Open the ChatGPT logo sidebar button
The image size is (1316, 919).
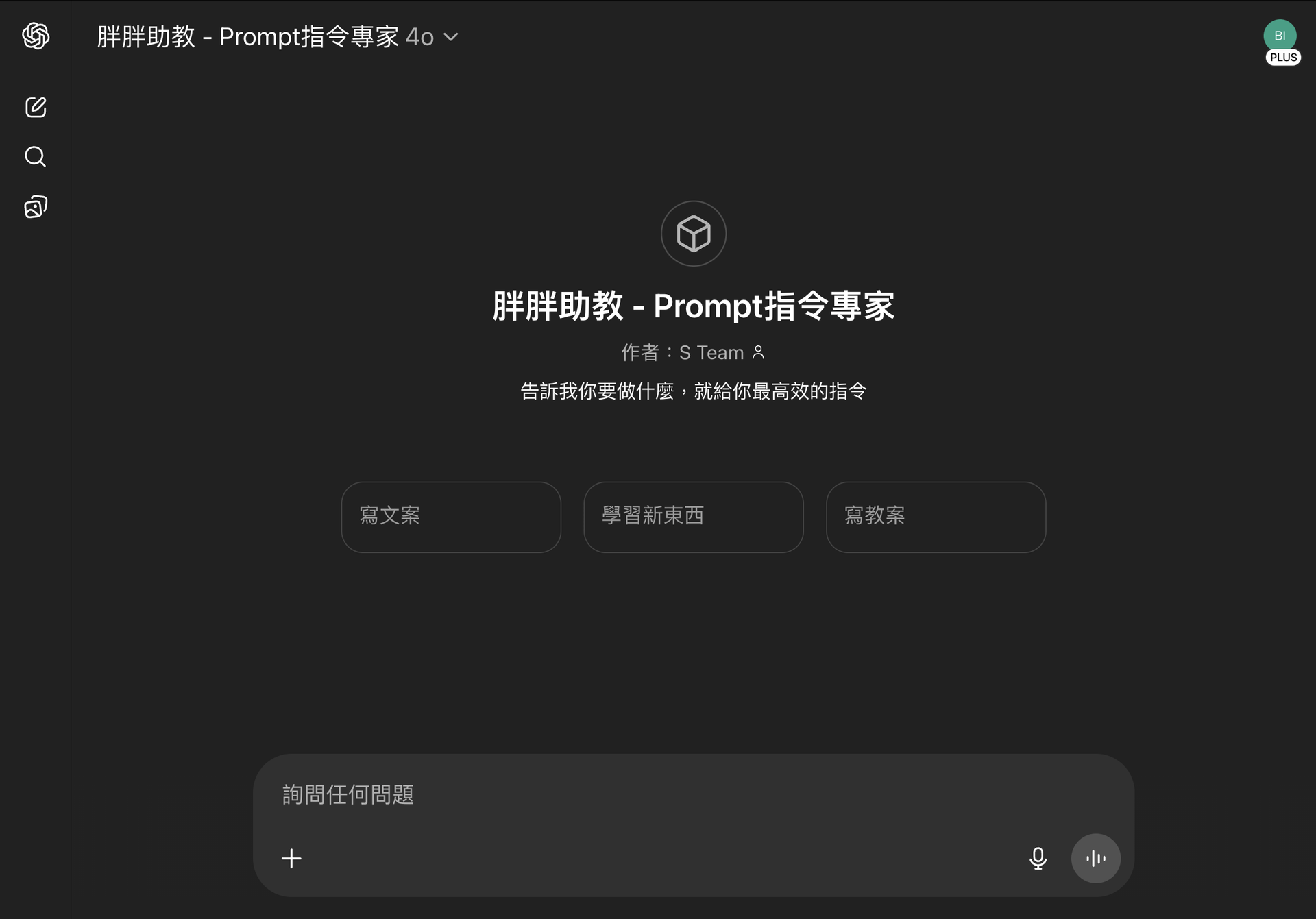(x=36, y=36)
